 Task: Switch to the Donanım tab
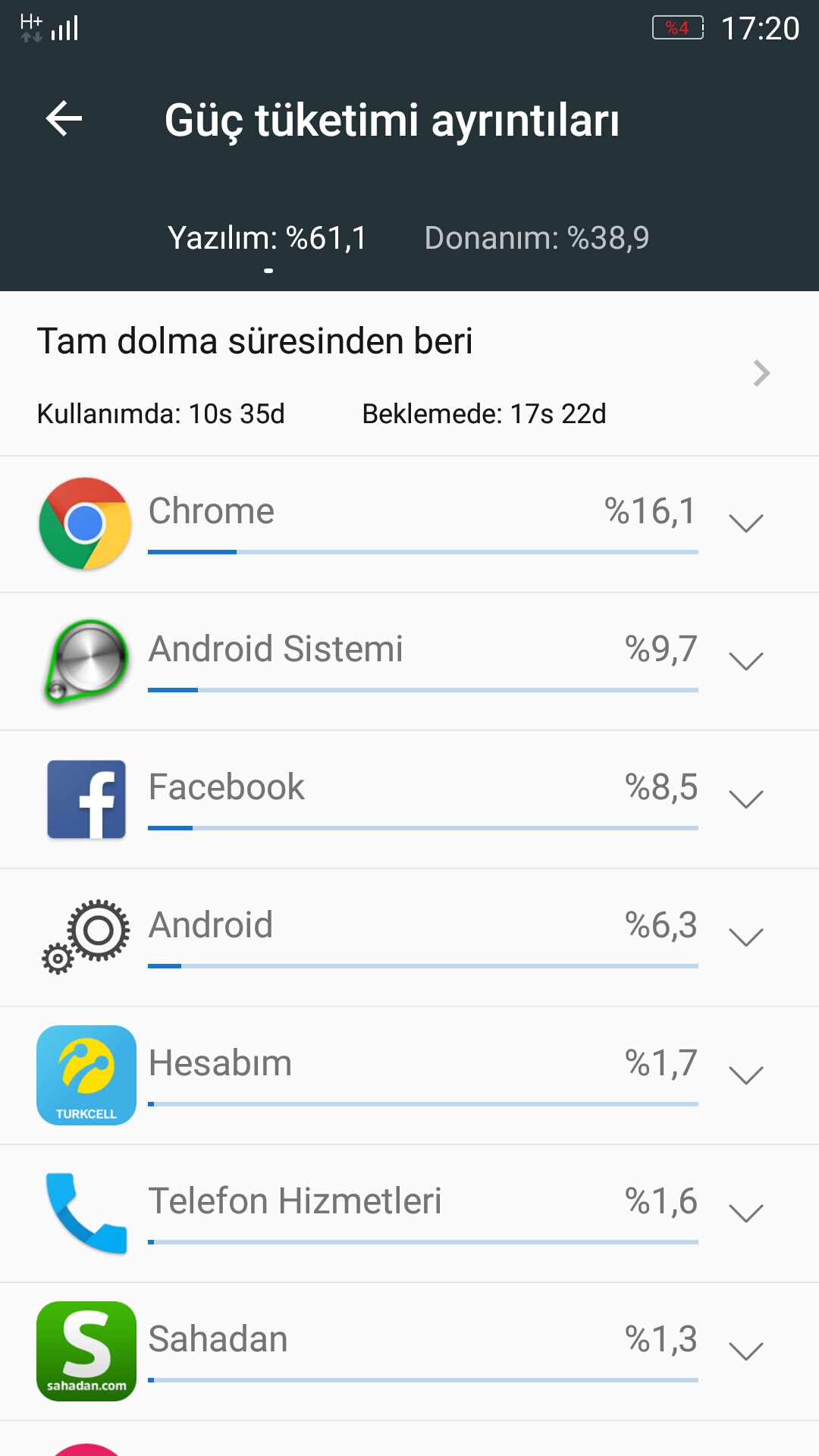[x=537, y=238]
